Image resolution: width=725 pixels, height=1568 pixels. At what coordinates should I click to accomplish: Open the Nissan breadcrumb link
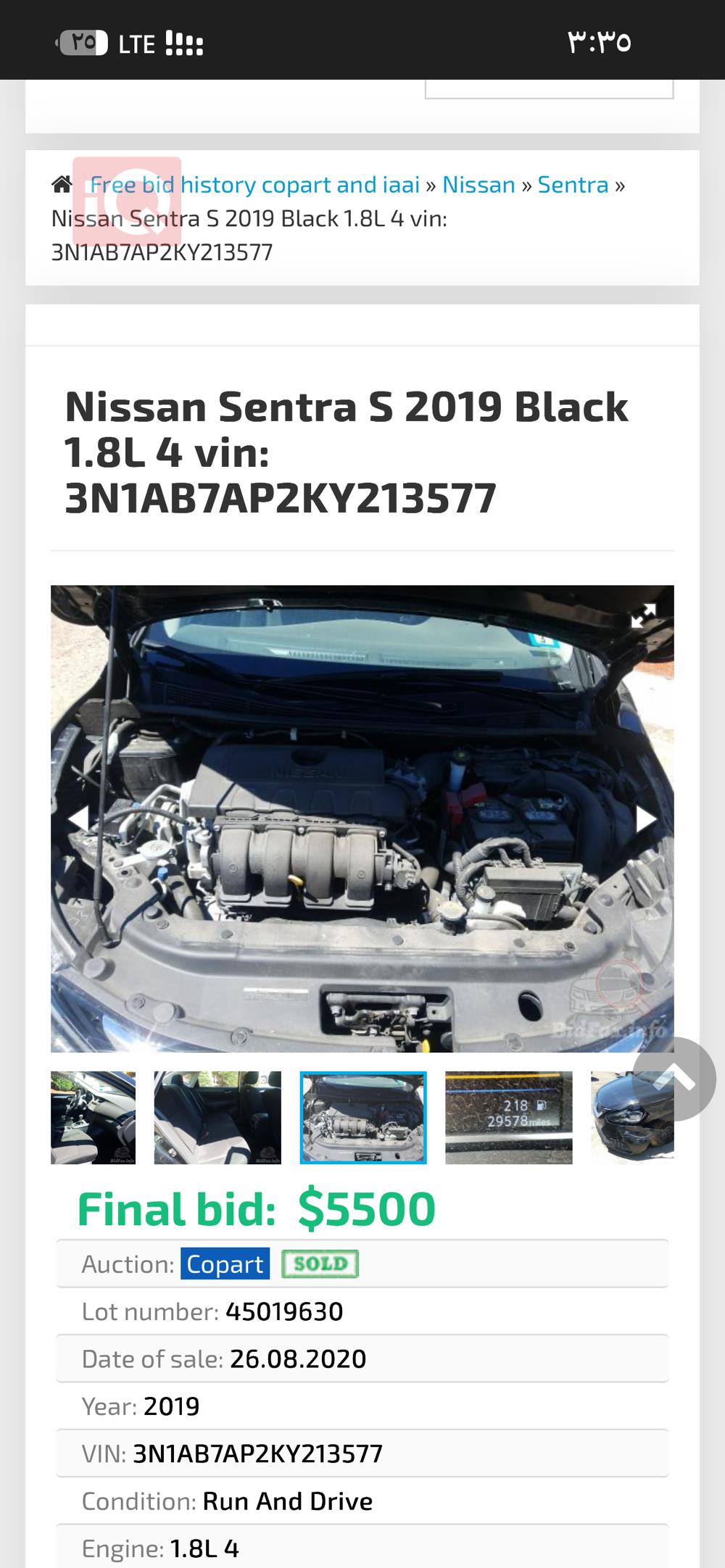tap(478, 185)
